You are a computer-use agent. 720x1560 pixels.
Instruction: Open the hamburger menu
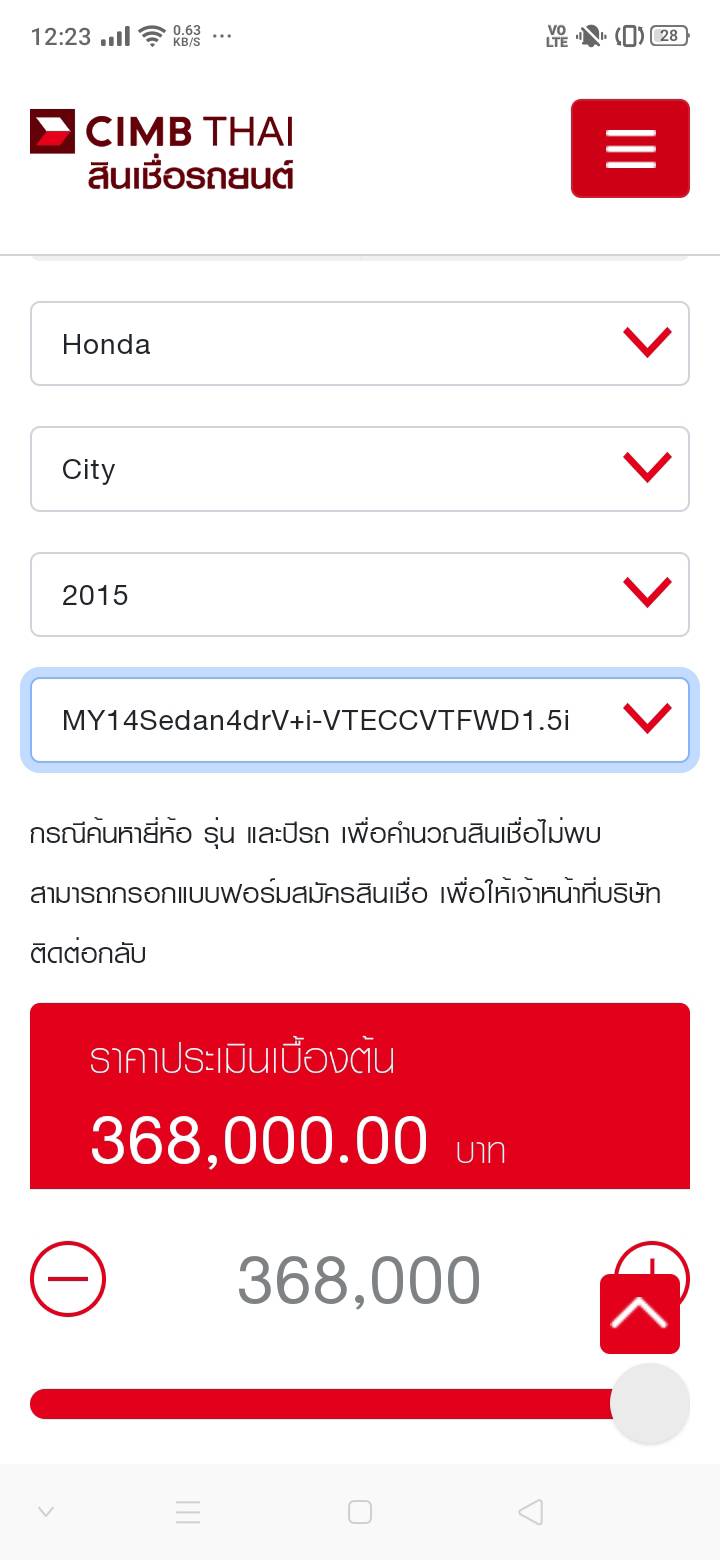[x=630, y=149]
